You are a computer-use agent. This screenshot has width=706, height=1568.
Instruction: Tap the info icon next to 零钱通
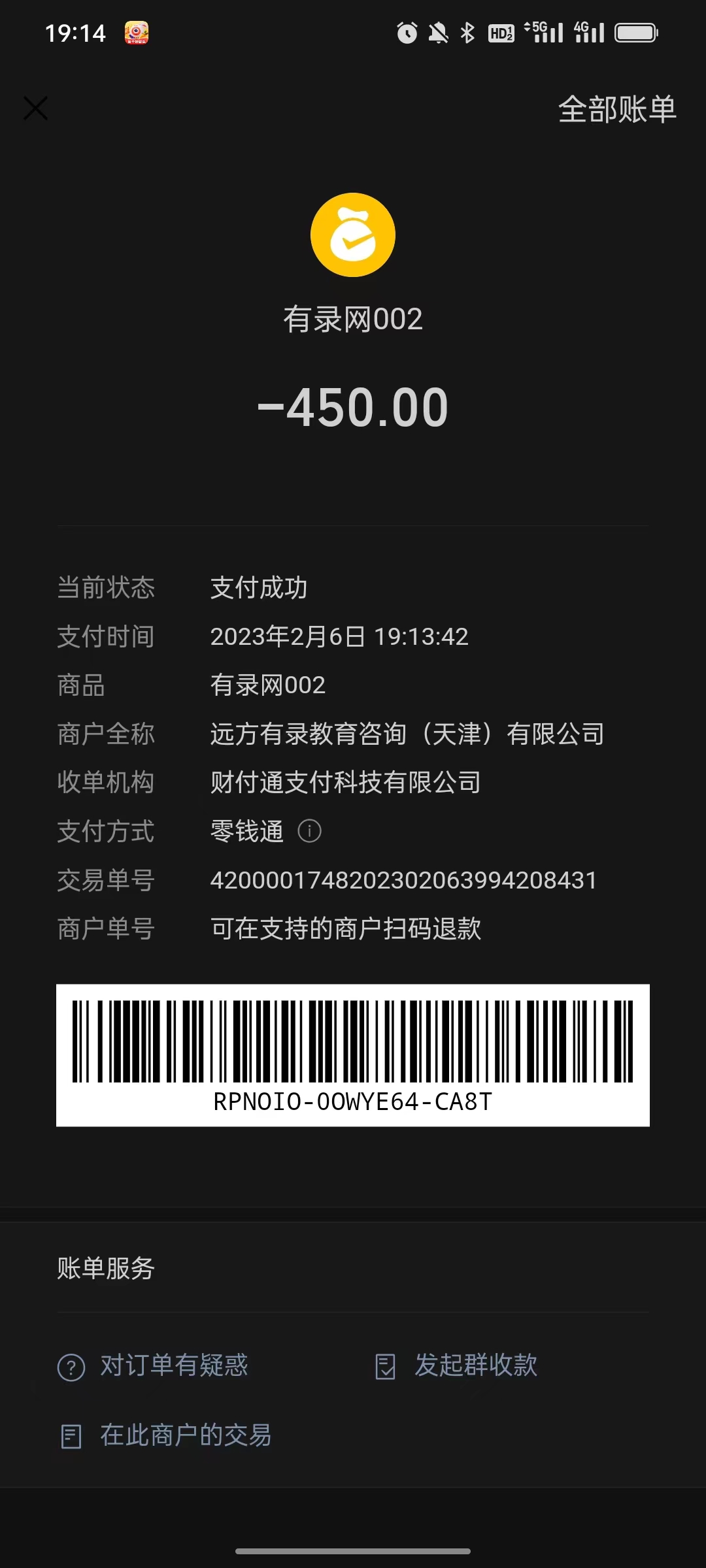309,831
